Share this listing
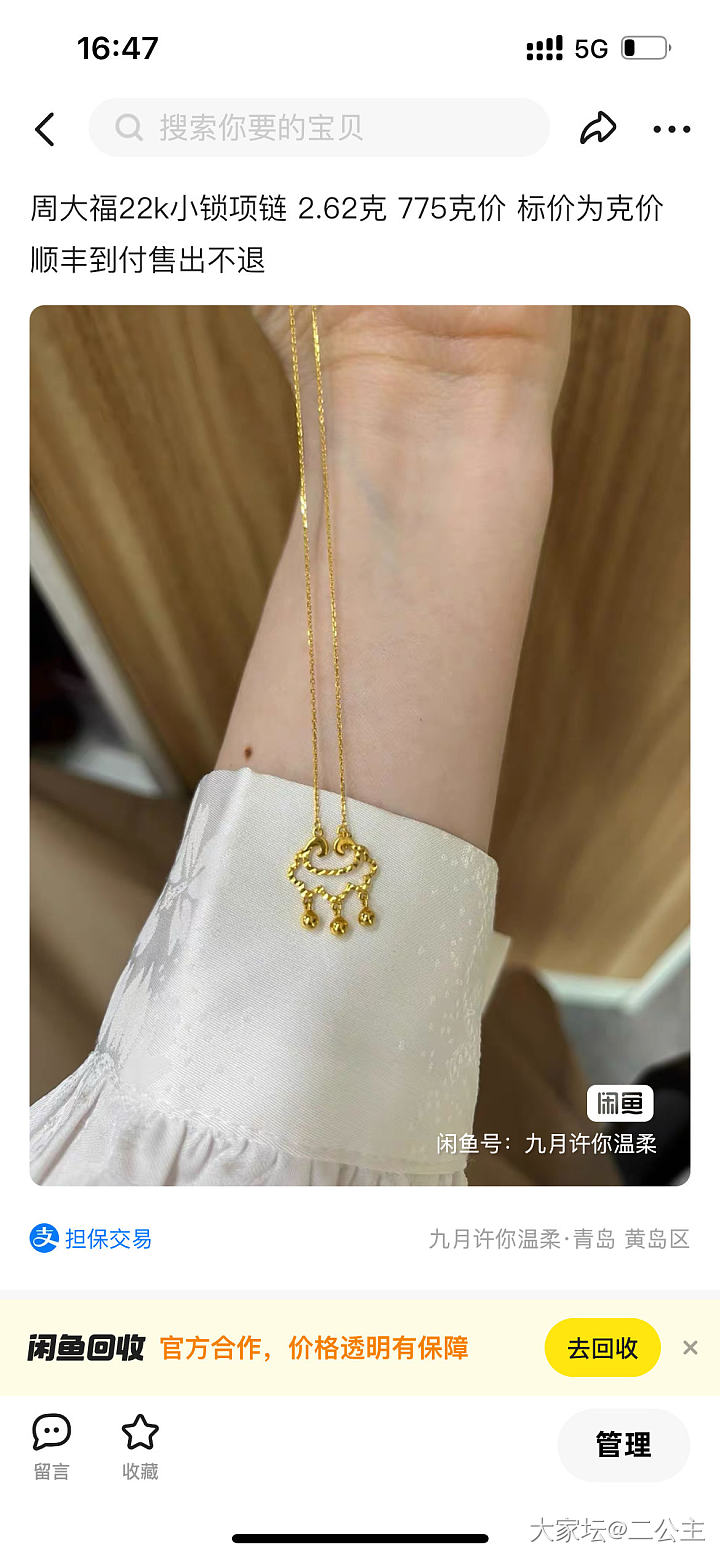 click(x=598, y=128)
